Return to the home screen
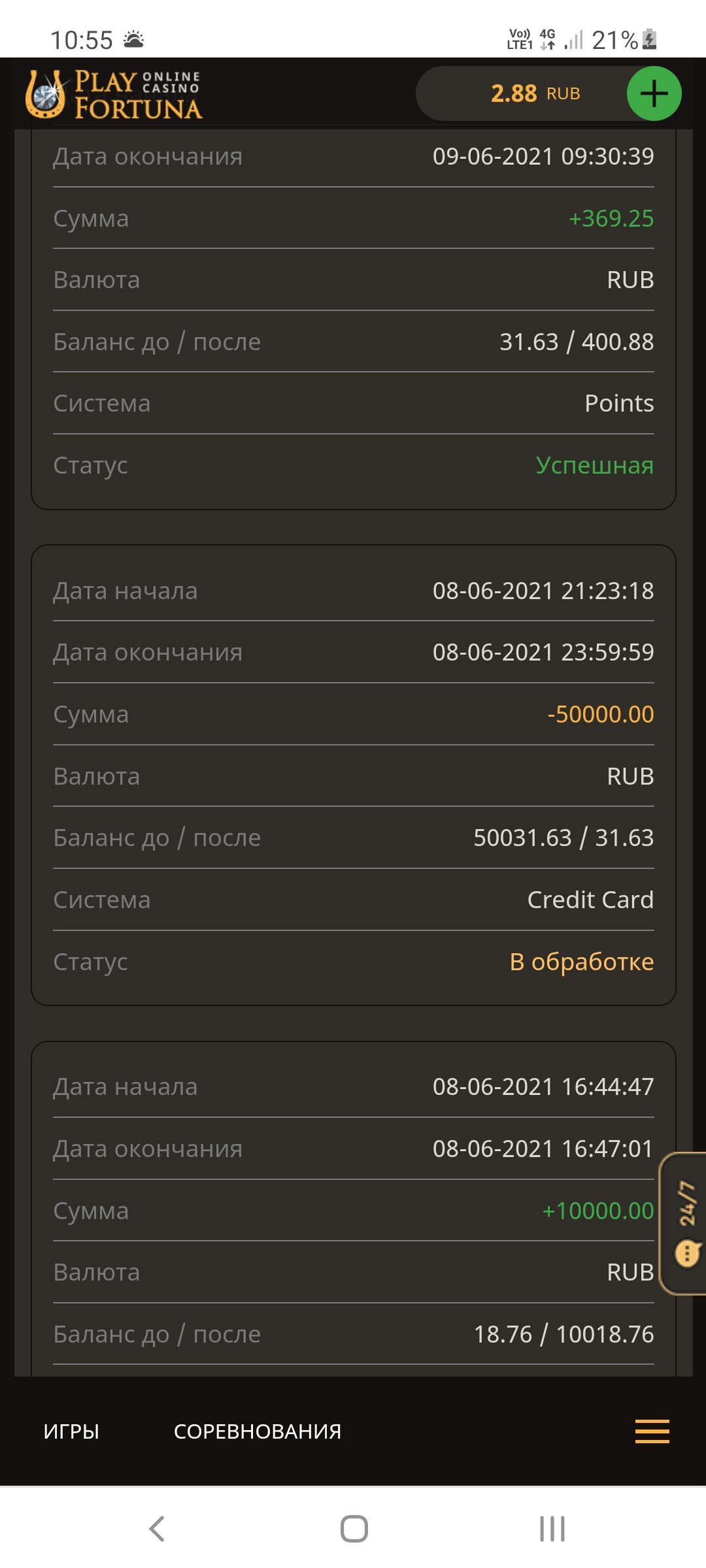The width and height of the screenshot is (706, 1568). 354,1529
